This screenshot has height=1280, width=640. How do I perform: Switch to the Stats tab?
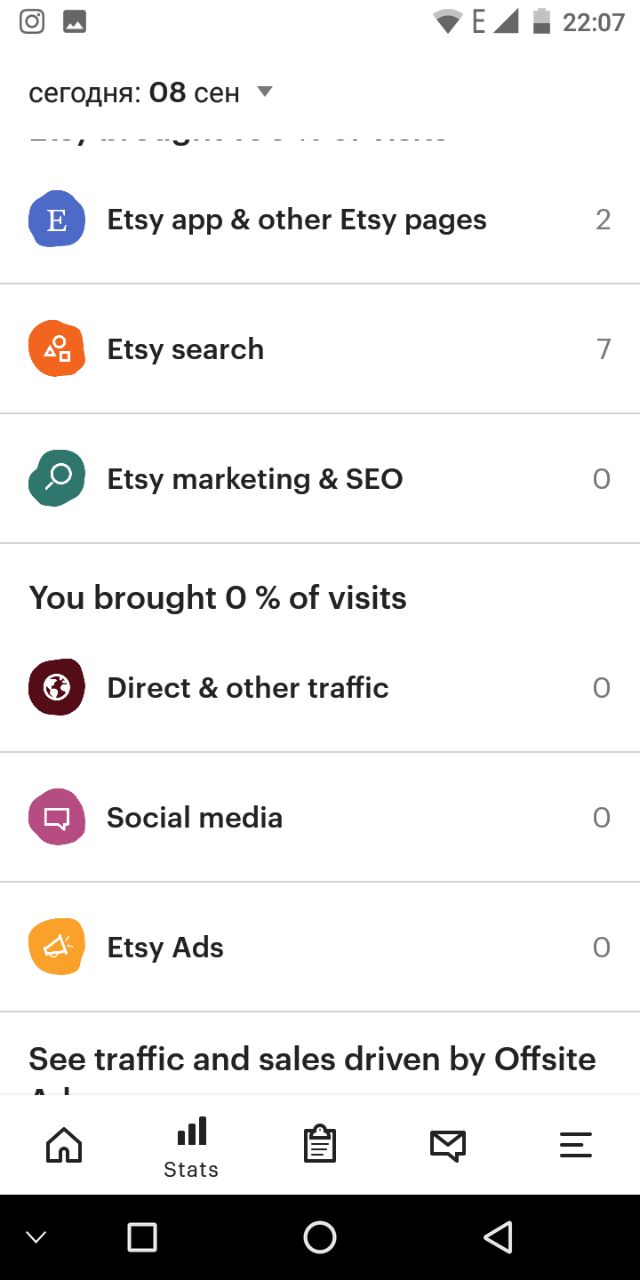tap(191, 1147)
